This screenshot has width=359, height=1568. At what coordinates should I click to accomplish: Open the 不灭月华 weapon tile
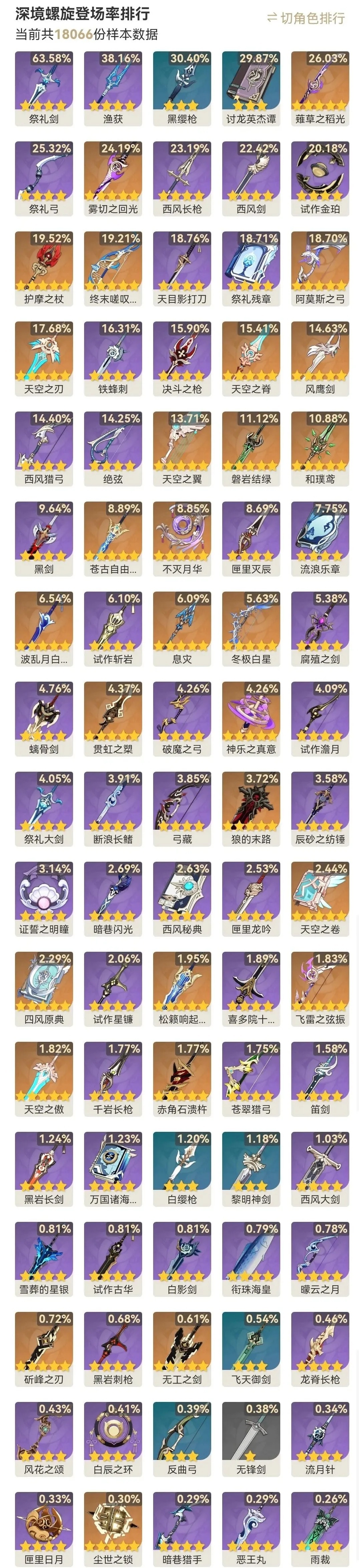tap(182, 539)
